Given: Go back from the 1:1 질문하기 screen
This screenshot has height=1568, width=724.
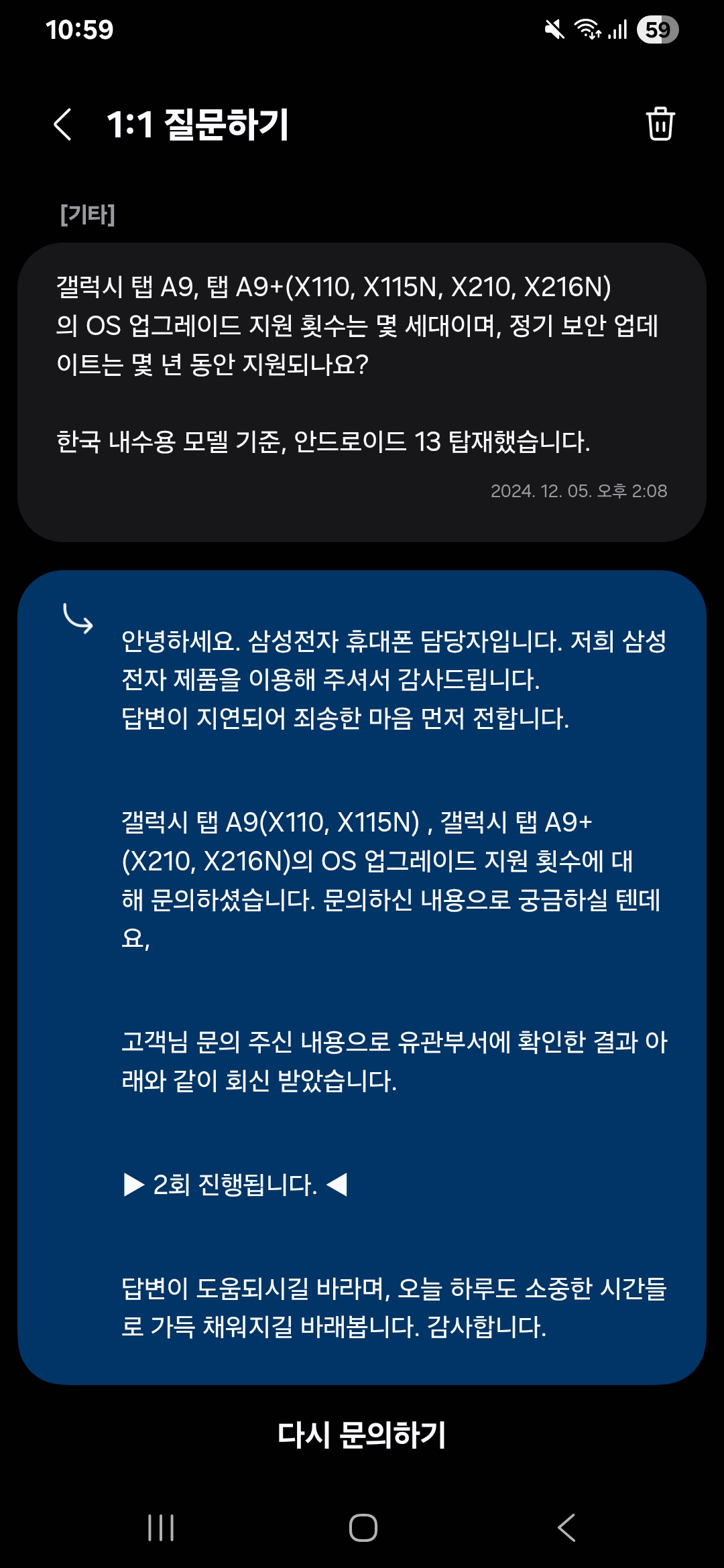Looking at the screenshot, I should (x=62, y=125).
